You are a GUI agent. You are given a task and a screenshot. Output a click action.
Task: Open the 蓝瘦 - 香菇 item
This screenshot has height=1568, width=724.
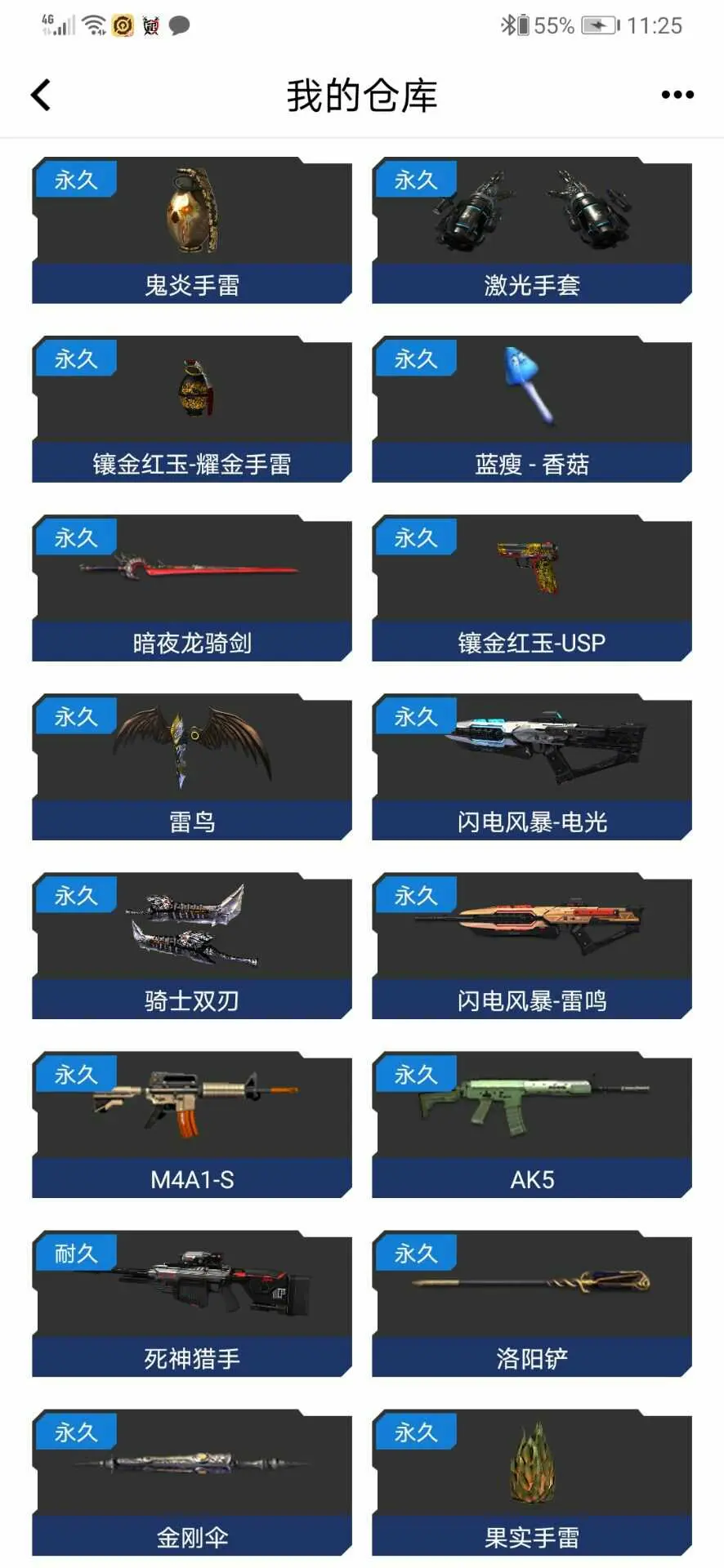(x=532, y=409)
